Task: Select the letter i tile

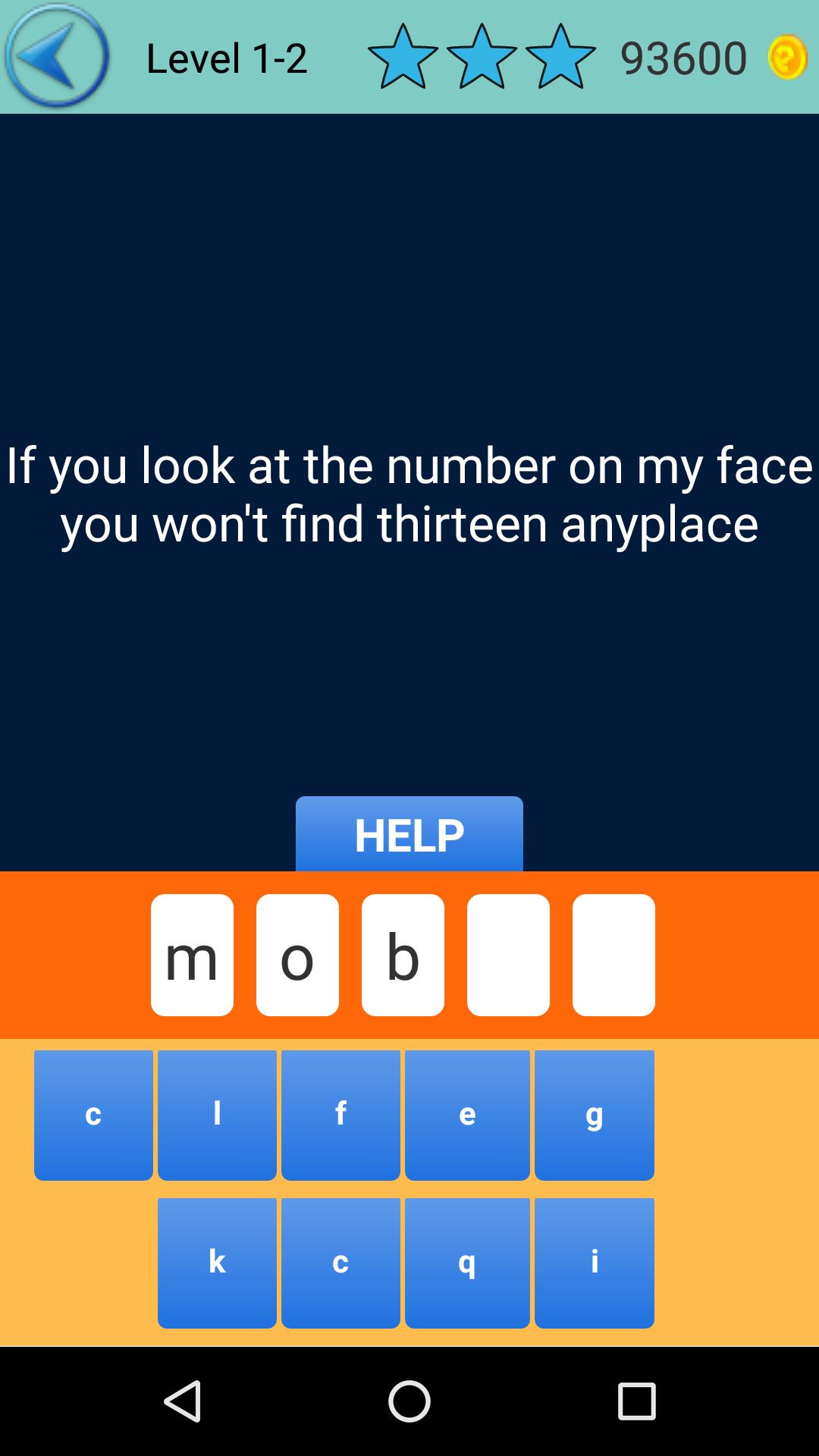Action: pos(594,1263)
